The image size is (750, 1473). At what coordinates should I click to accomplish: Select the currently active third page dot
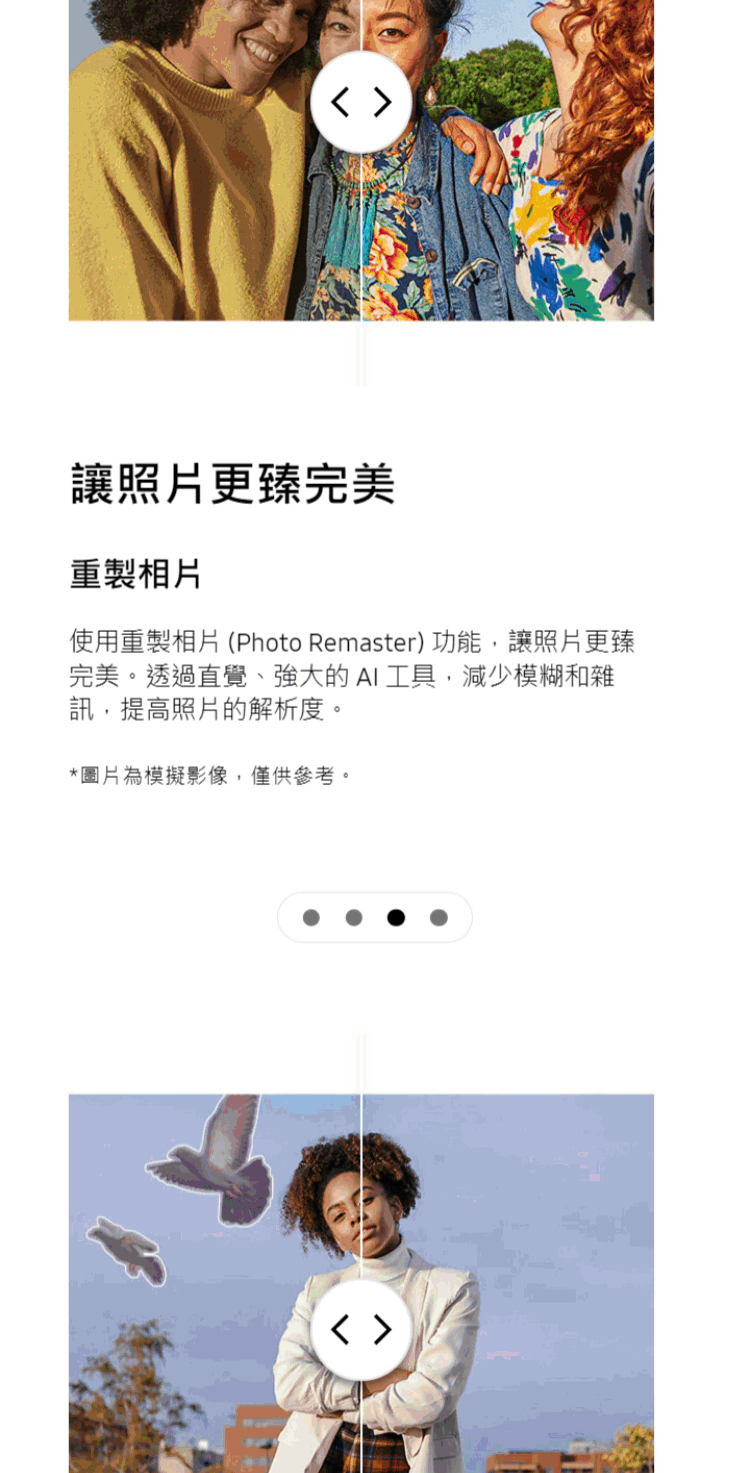pyautogui.click(x=396, y=917)
